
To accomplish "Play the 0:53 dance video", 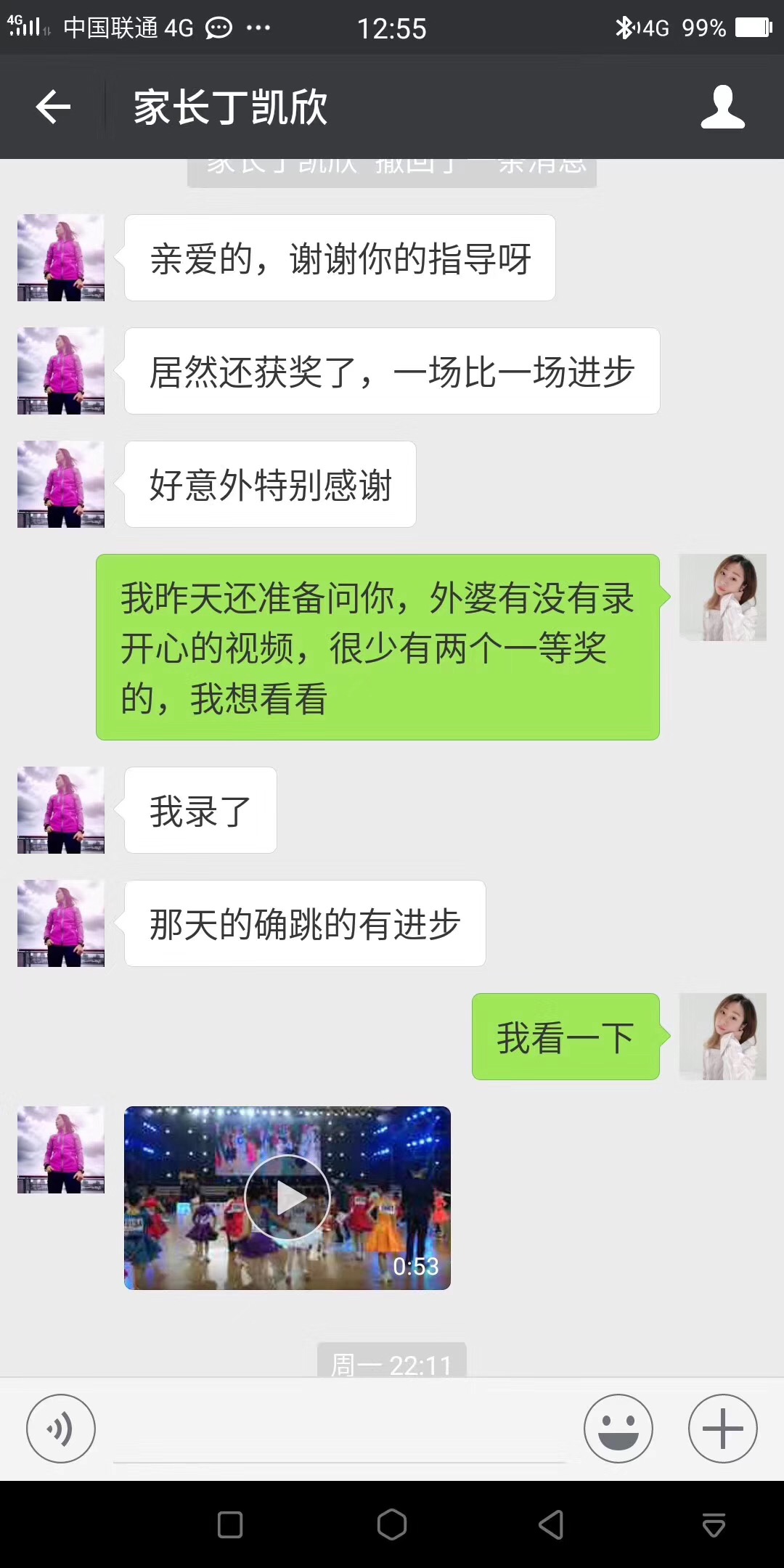I will 287,1198.
